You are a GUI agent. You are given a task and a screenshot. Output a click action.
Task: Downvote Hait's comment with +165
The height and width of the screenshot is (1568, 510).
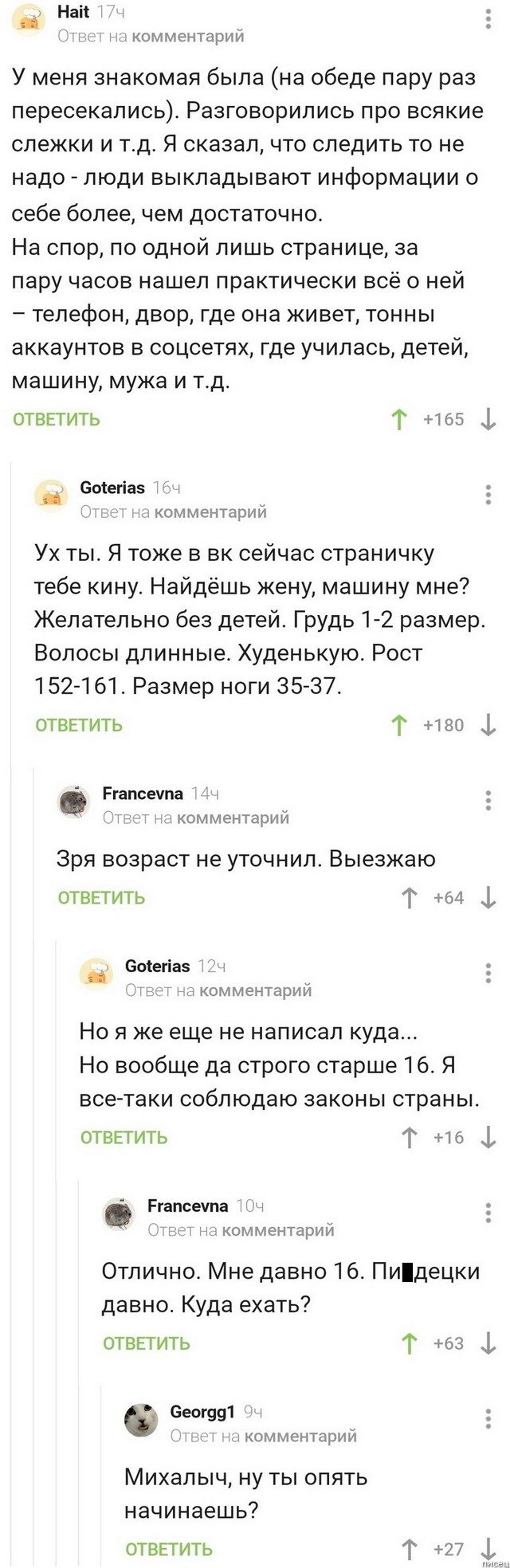[488, 419]
